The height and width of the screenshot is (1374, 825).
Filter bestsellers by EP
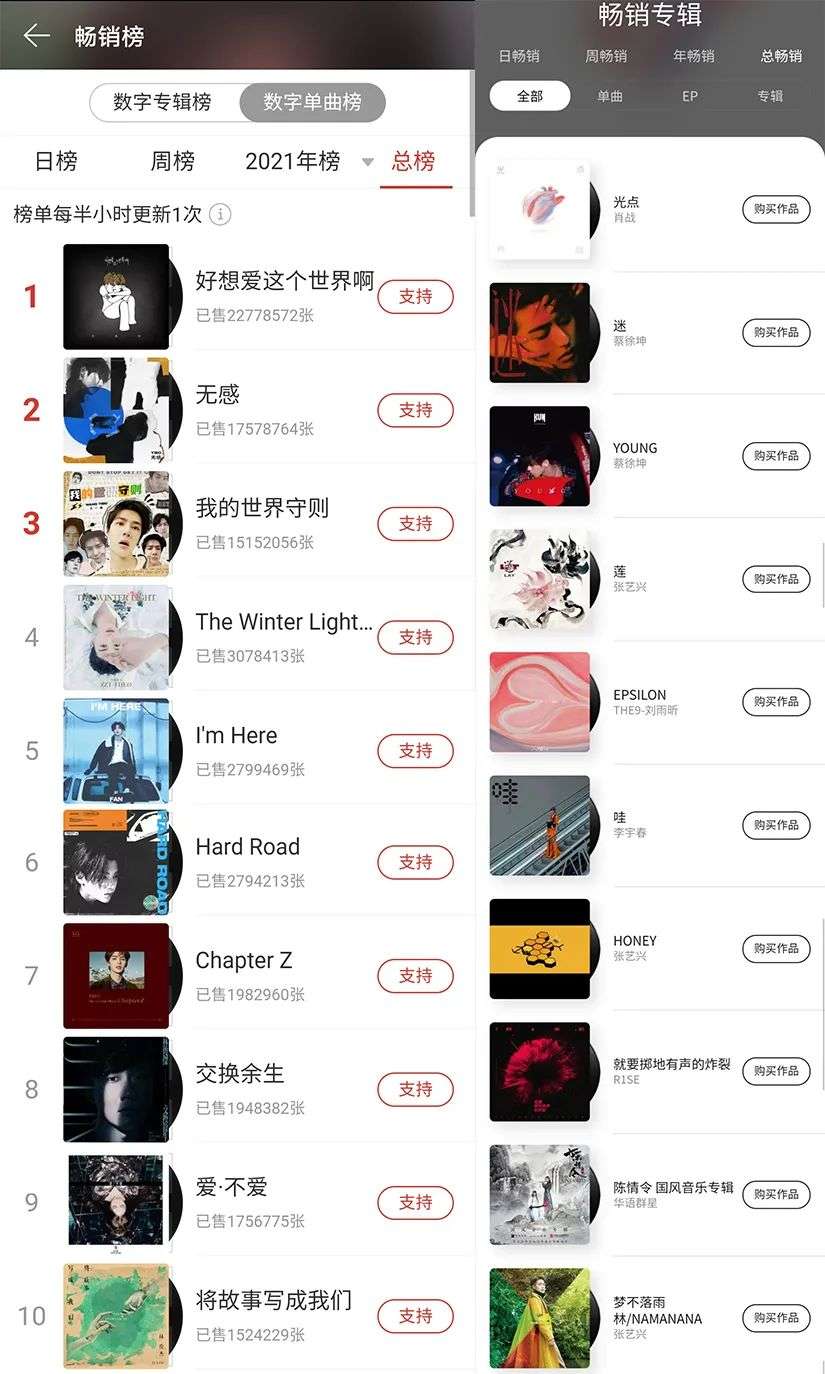pos(690,96)
